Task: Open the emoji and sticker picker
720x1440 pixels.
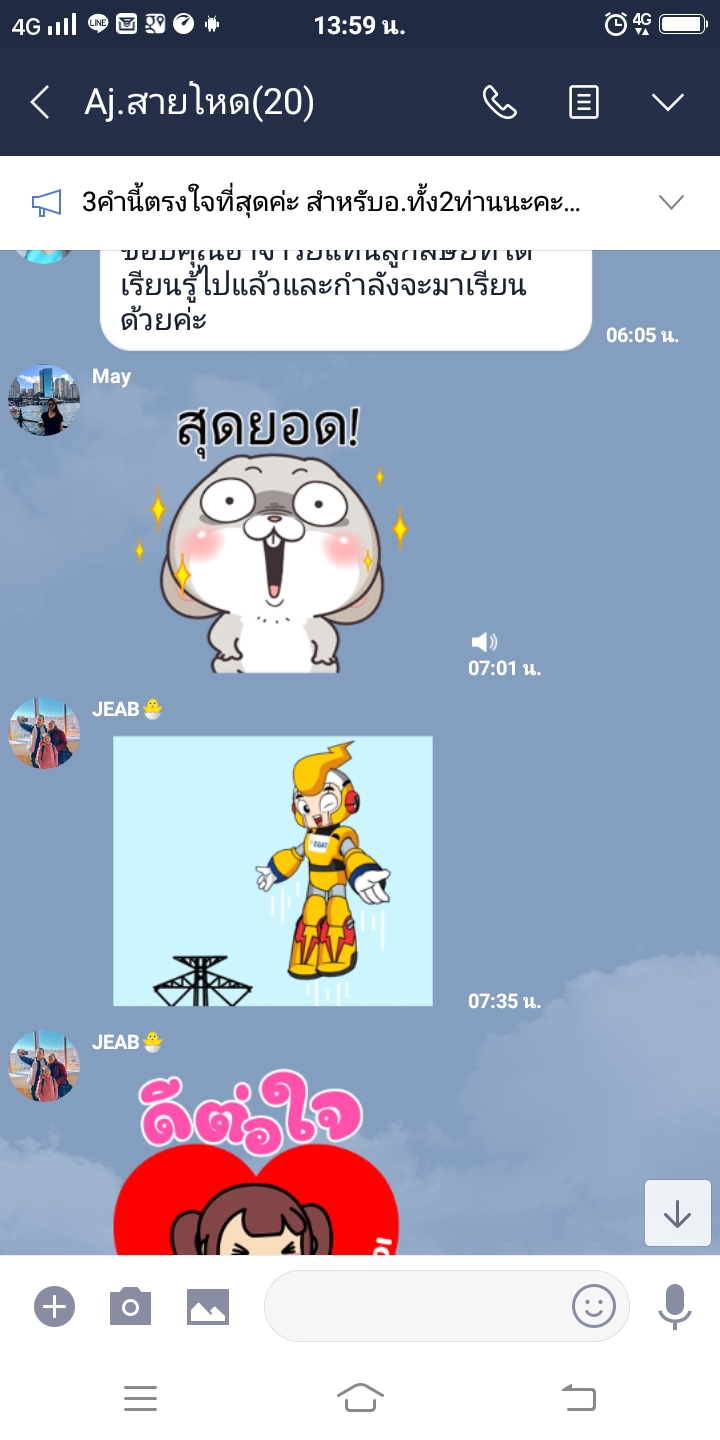Action: click(593, 1306)
